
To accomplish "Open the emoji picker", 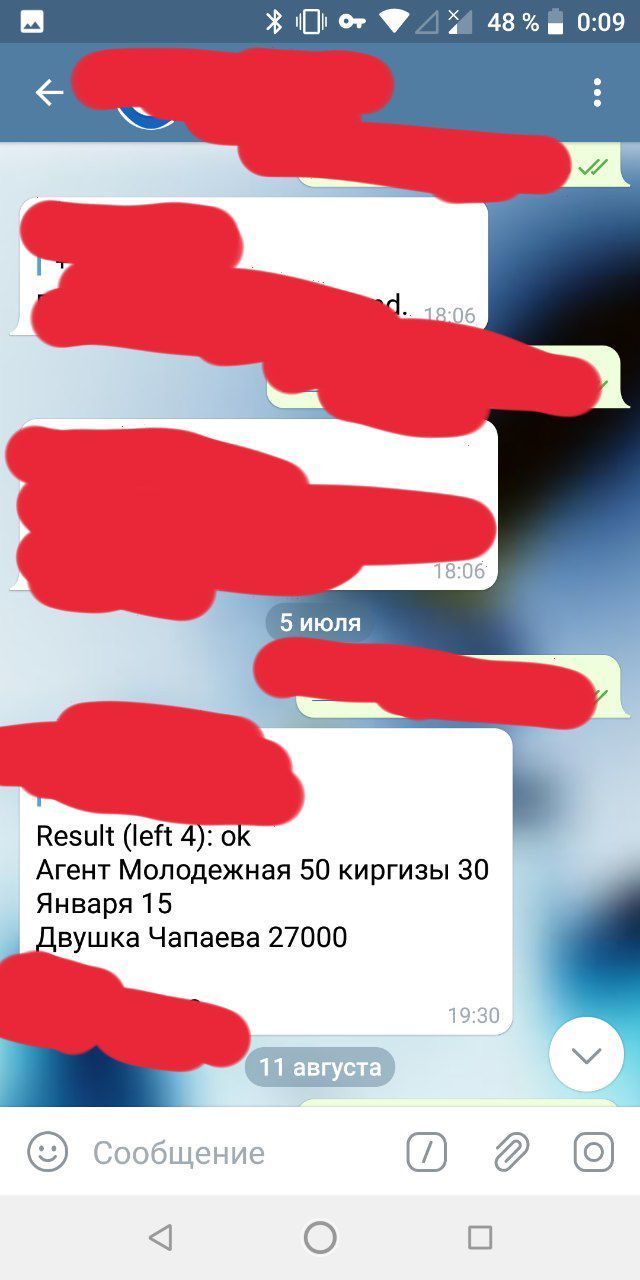I will point(47,1152).
